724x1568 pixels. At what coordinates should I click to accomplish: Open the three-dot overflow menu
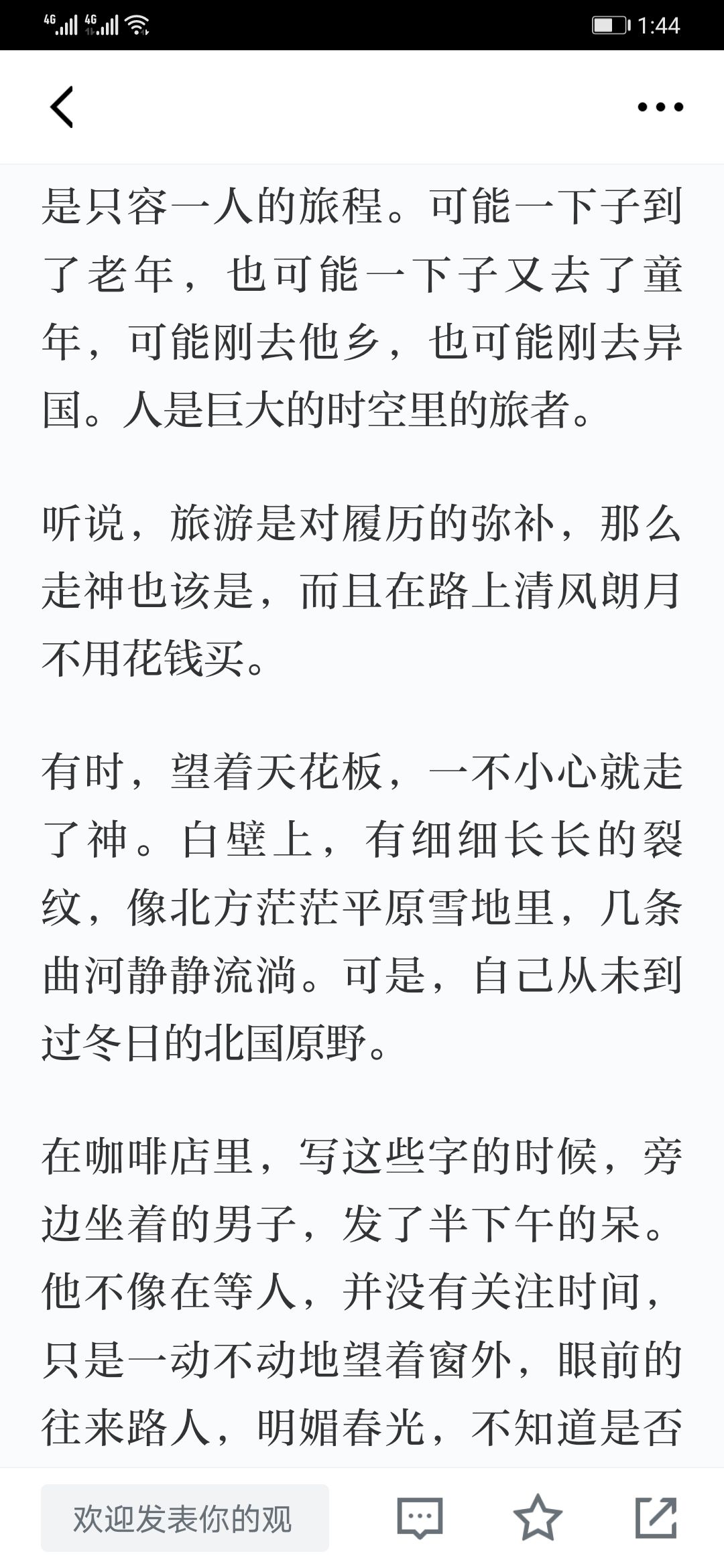tap(660, 107)
